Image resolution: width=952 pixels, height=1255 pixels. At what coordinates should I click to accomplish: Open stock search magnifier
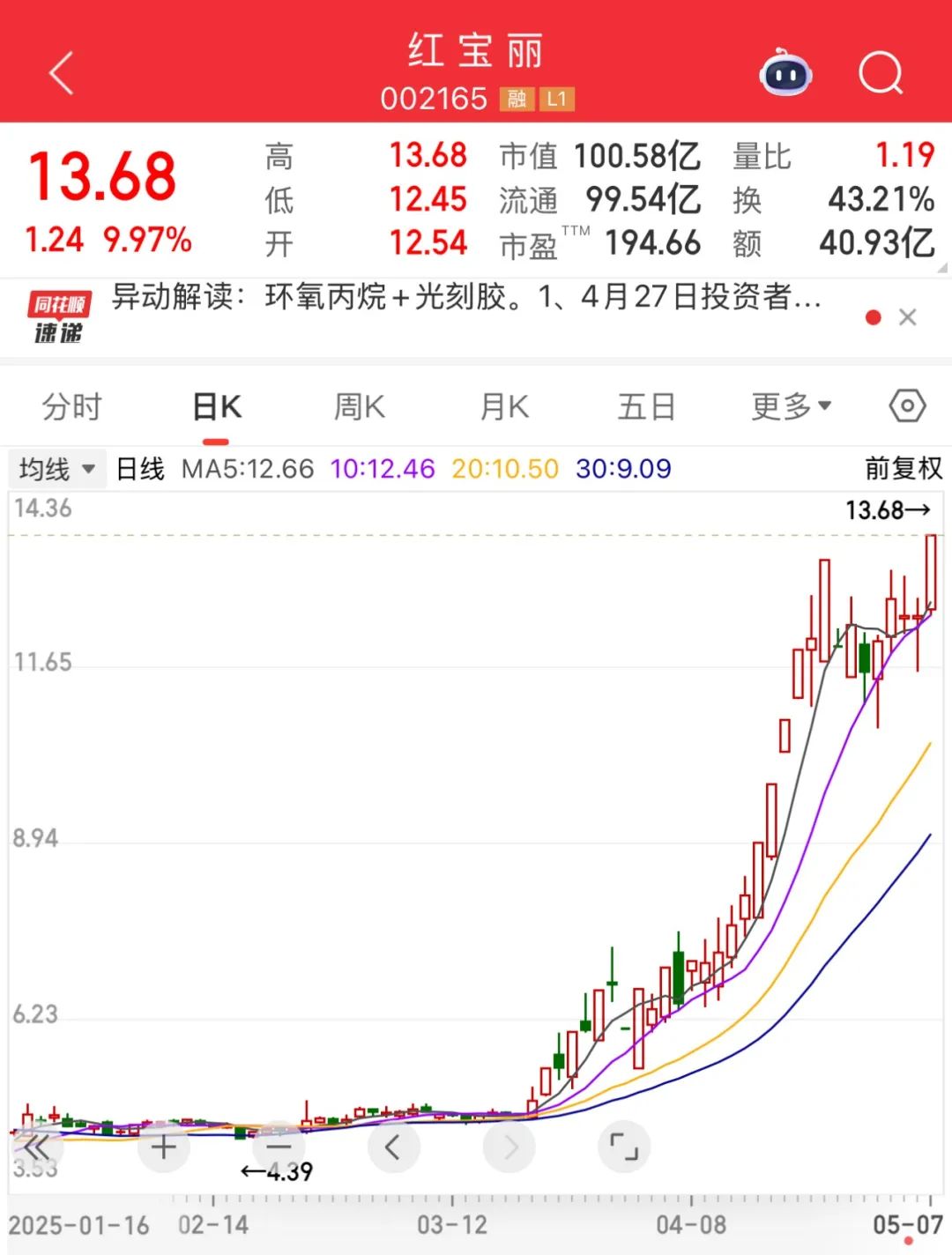tap(881, 73)
